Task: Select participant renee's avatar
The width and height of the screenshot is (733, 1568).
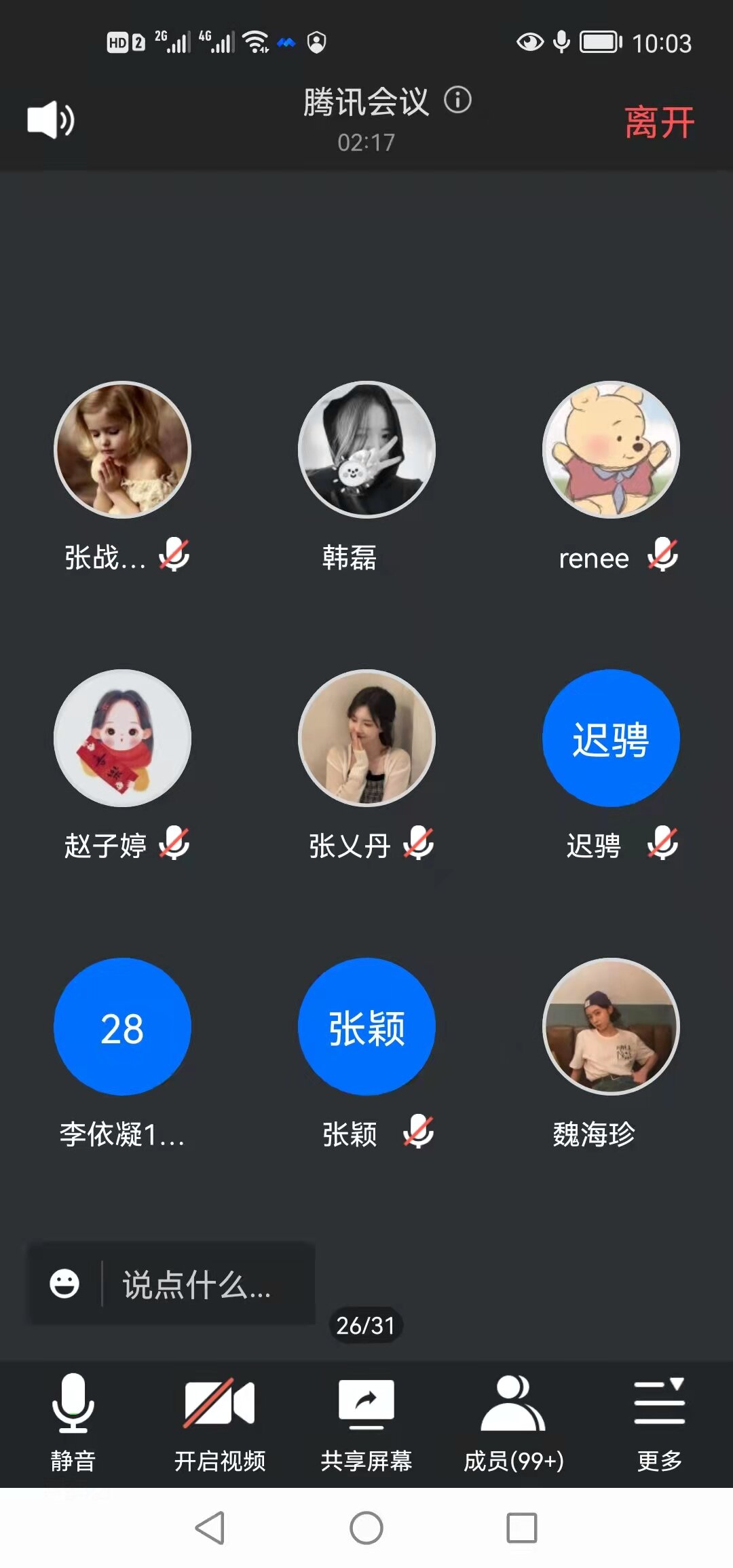Action: coord(611,449)
